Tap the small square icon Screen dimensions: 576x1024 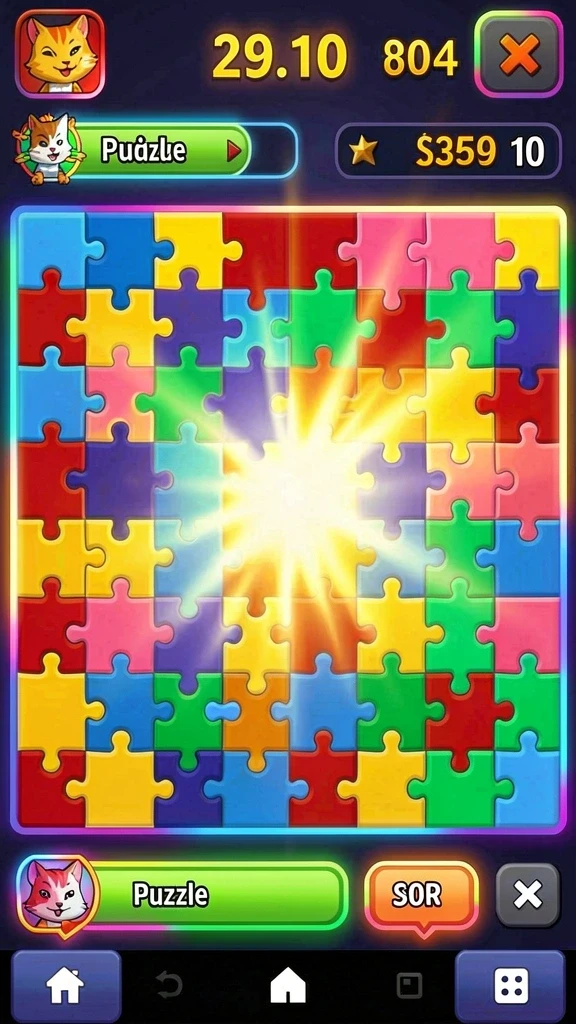(409, 985)
